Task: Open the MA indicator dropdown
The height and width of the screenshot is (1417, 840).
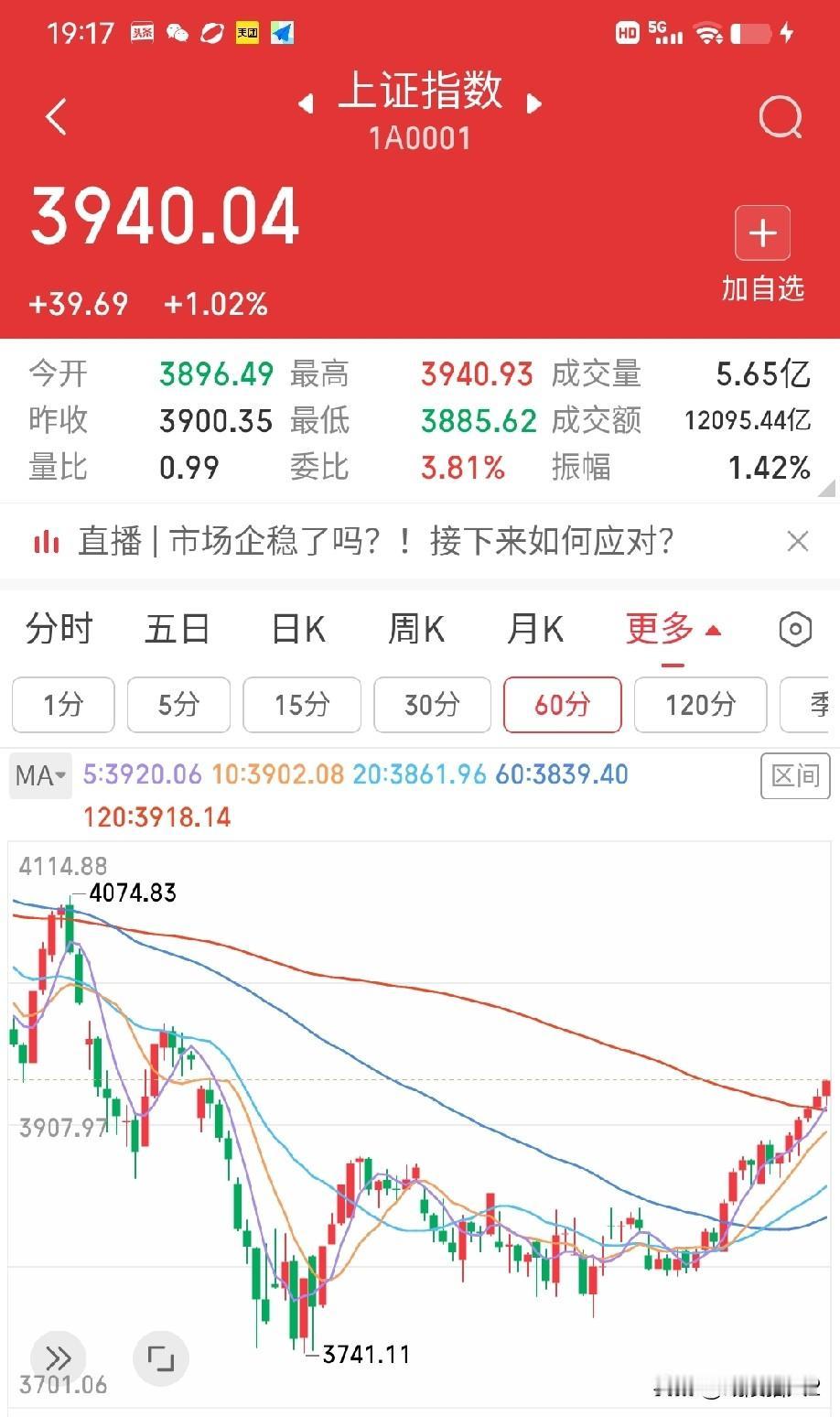Action: 40,776
